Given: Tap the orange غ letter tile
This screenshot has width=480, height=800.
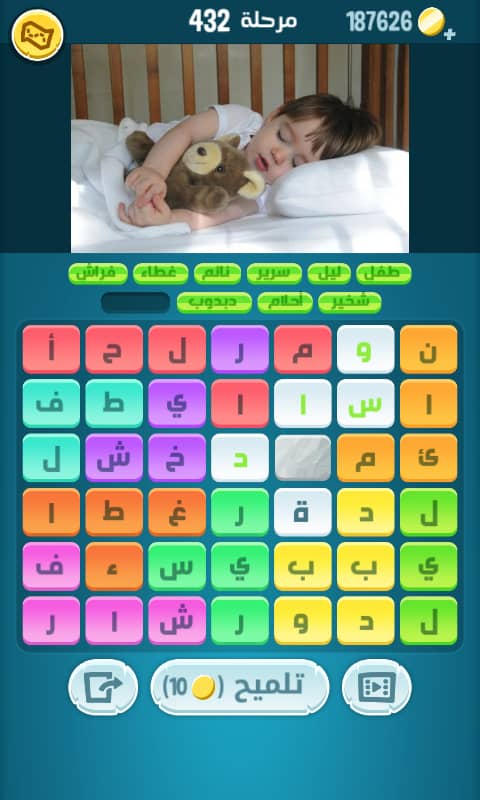Looking at the screenshot, I should click(177, 513).
